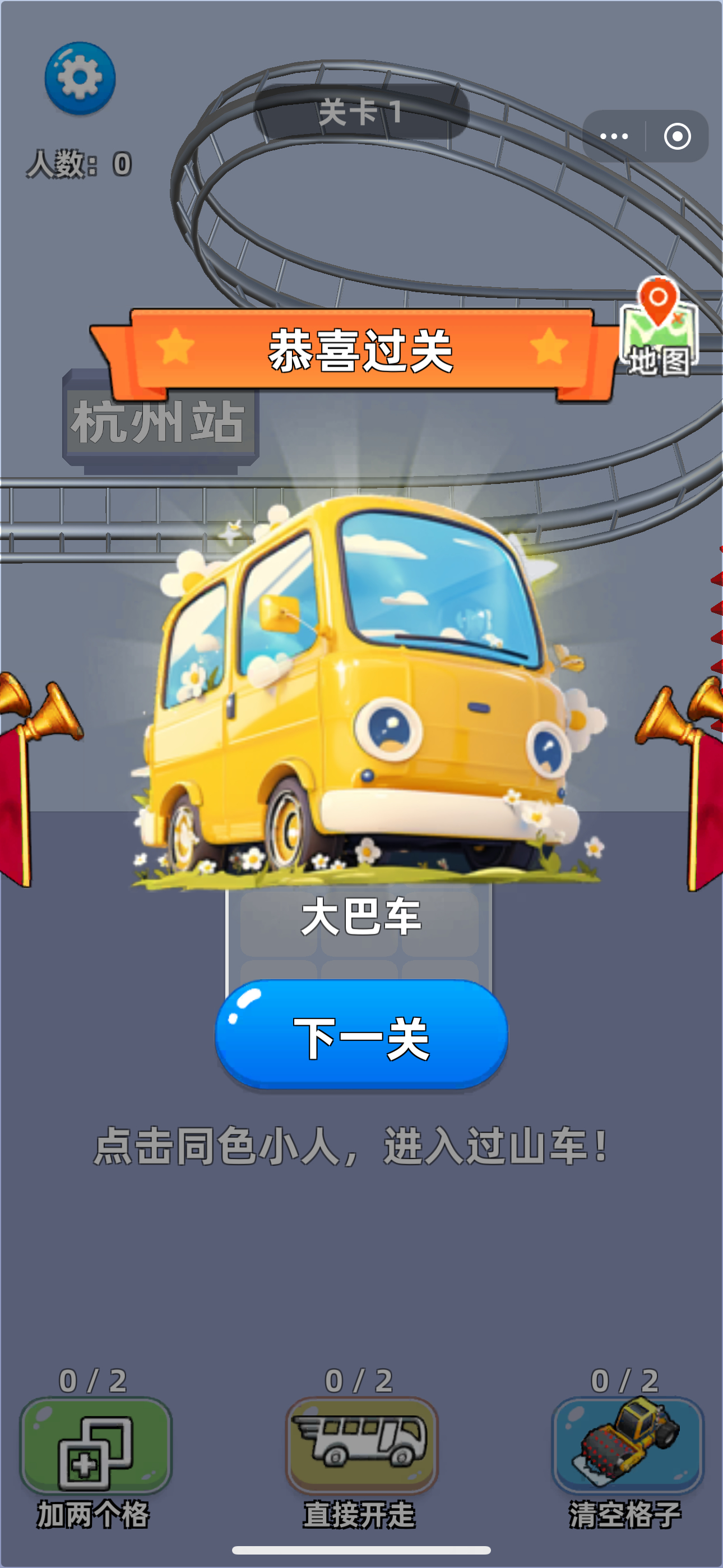Use the 直接开走 drive-away power-up

[361, 1446]
